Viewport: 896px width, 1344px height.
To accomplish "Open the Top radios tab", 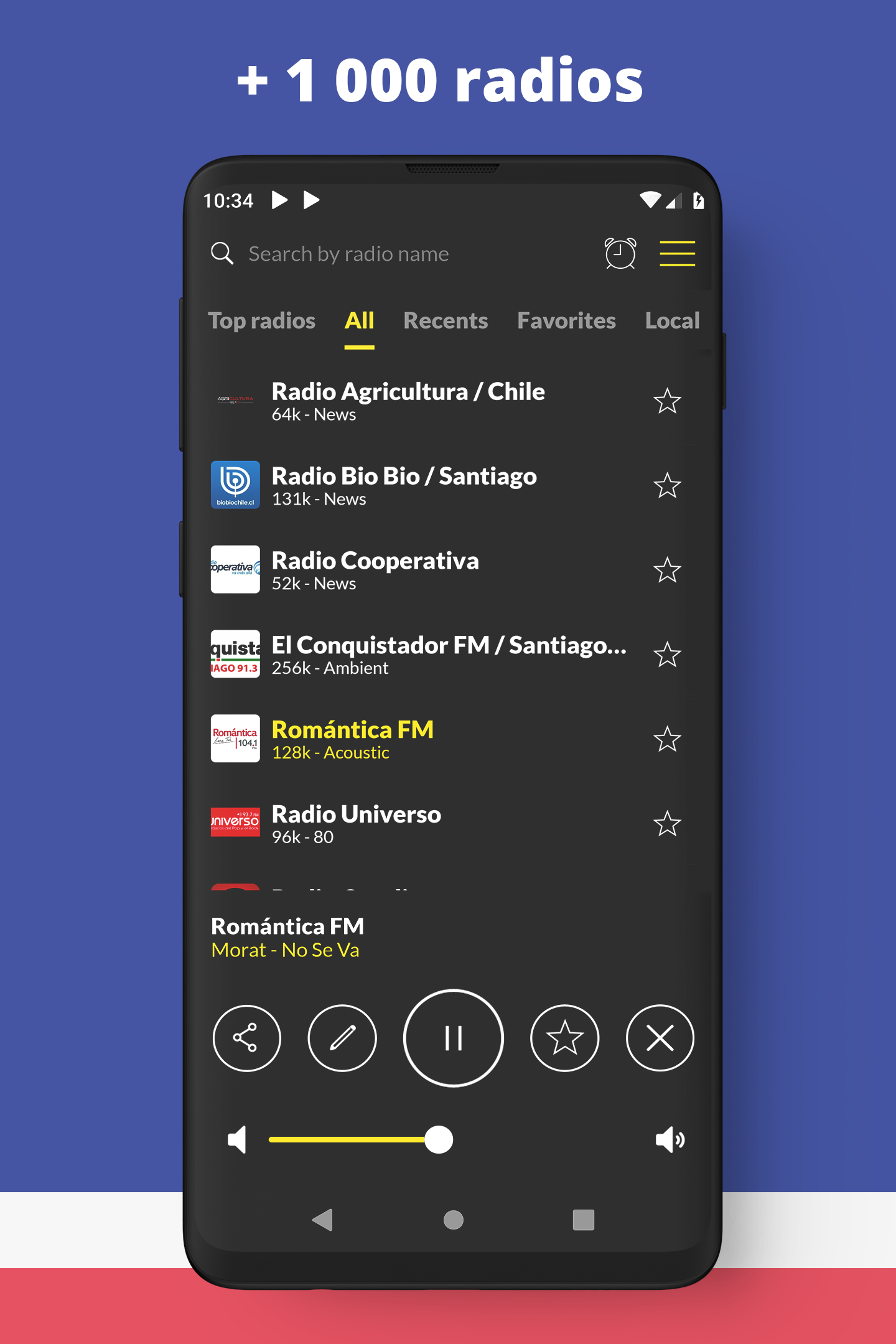I will click(x=262, y=320).
